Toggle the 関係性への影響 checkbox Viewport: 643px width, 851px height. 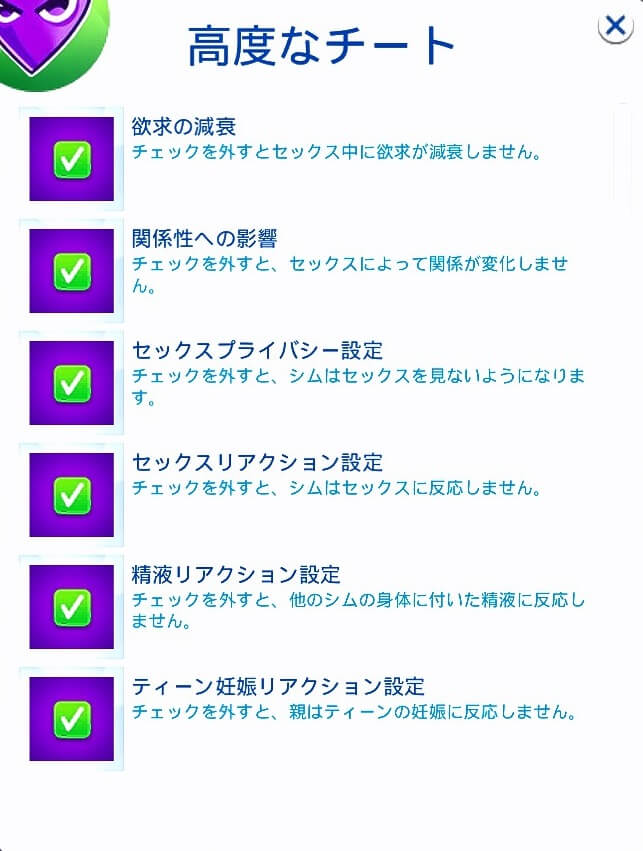(x=72, y=270)
